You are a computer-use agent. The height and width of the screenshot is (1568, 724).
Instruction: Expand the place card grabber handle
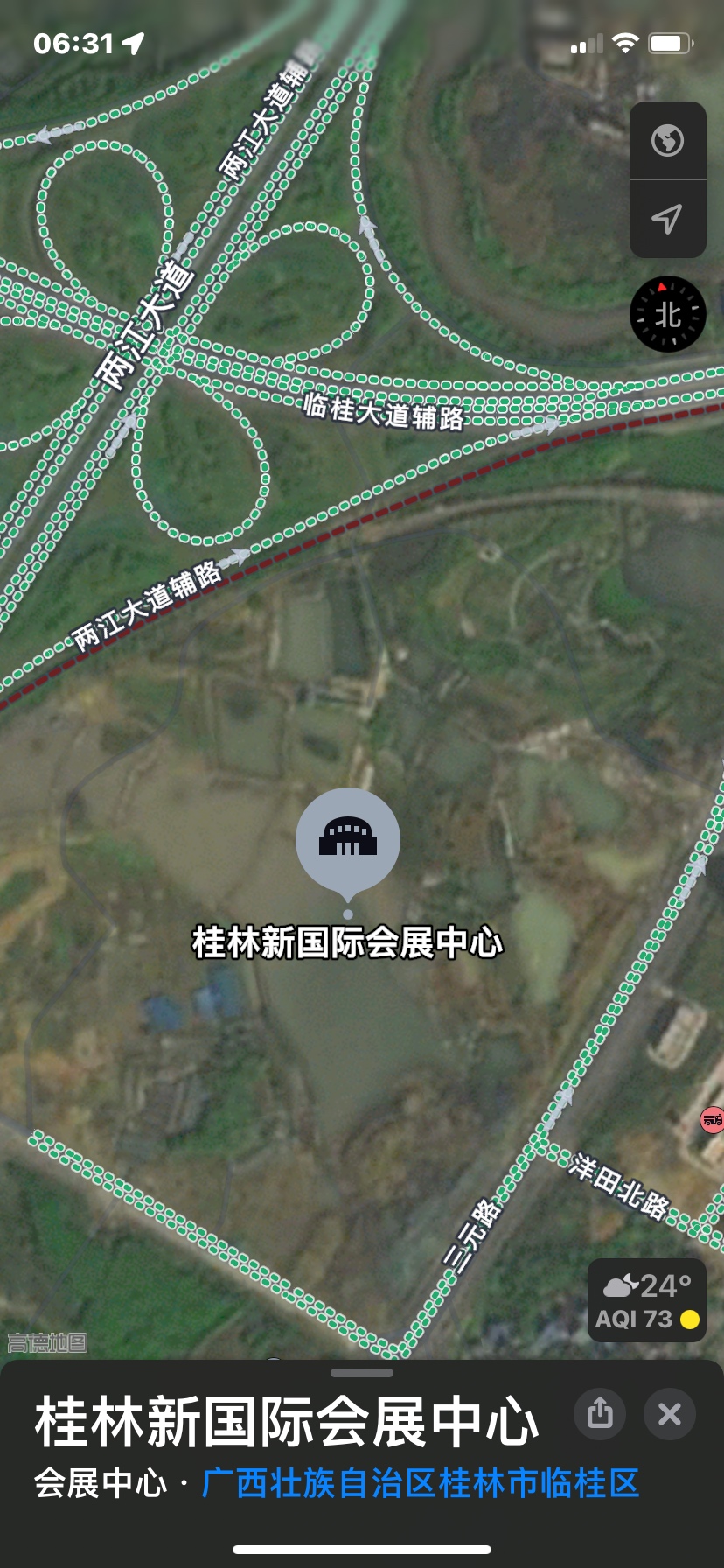click(362, 1372)
